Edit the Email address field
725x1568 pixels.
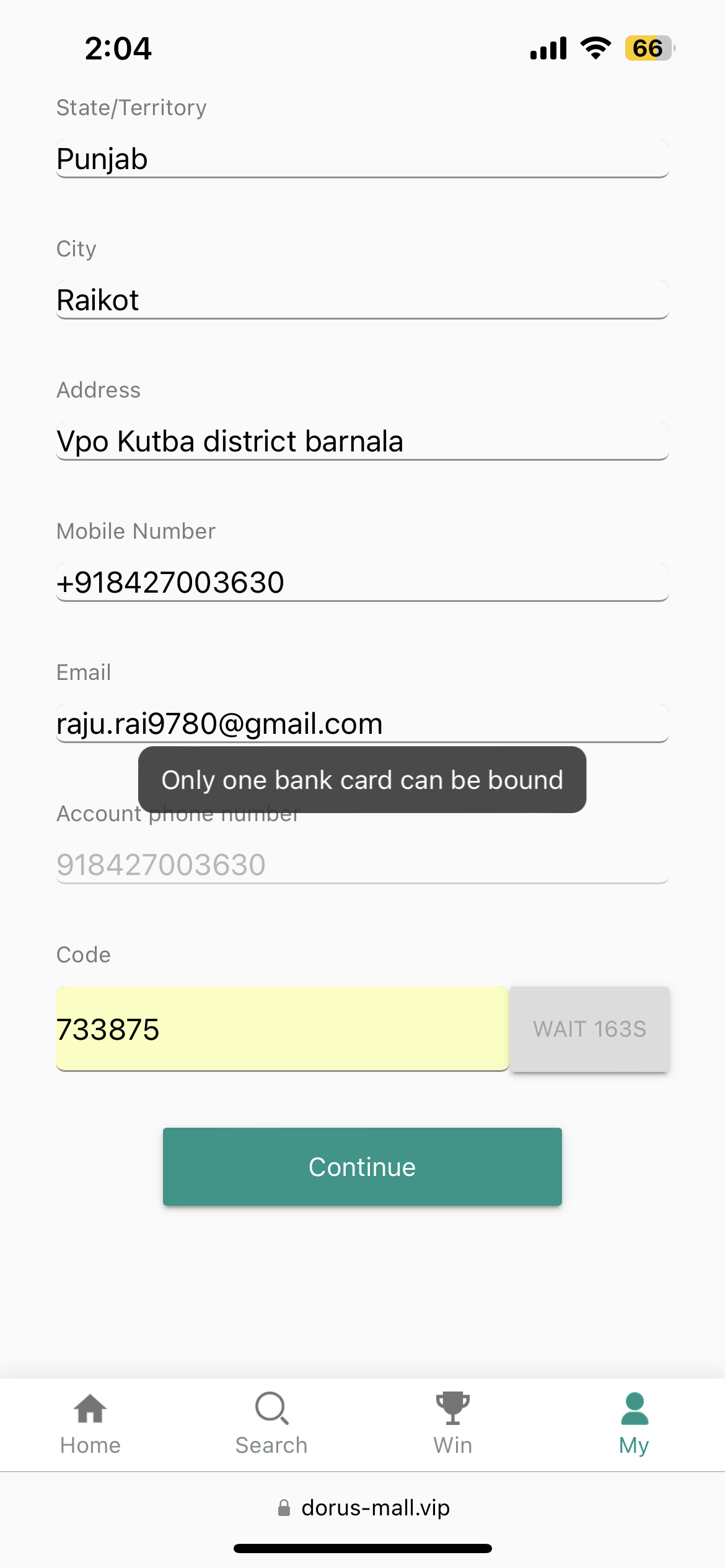point(362,724)
